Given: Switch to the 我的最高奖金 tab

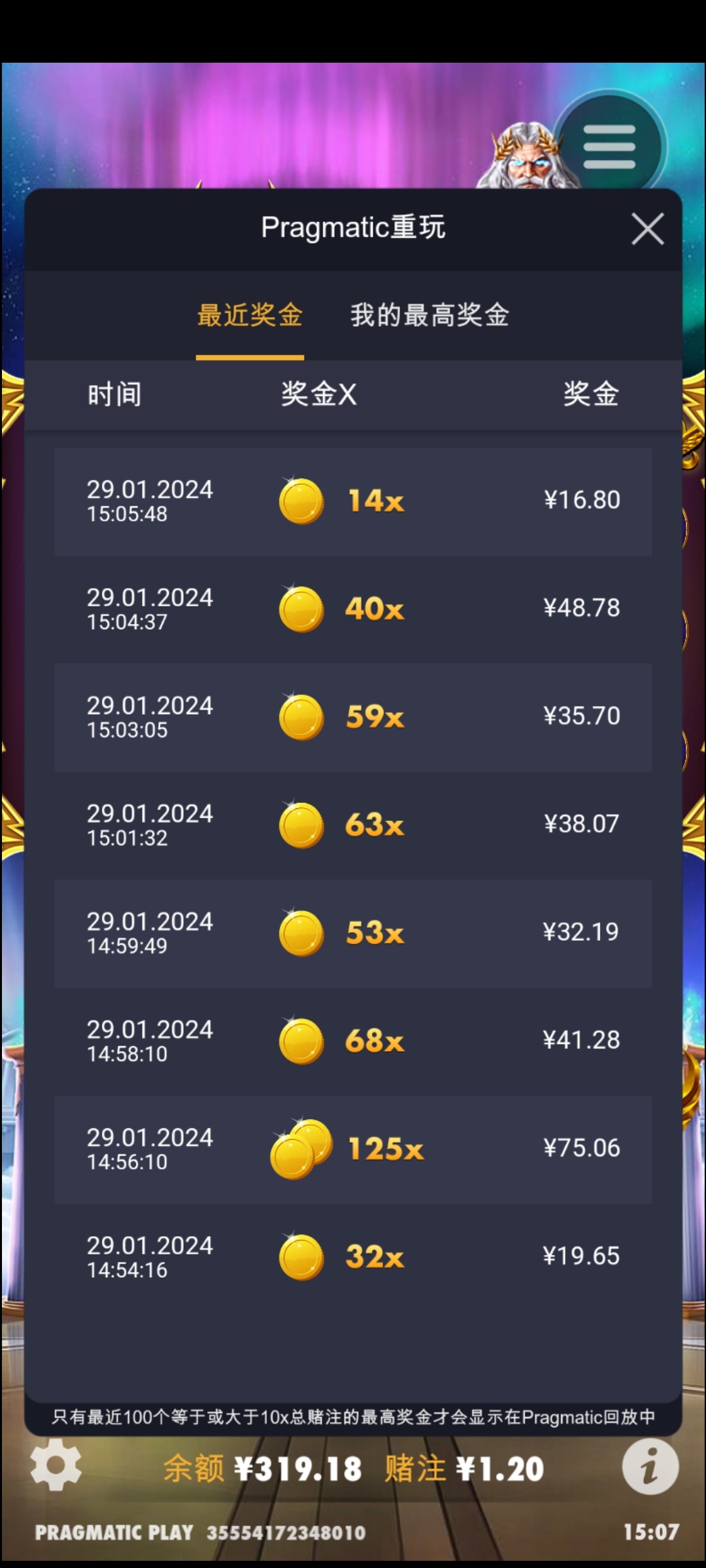Looking at the screenshot, I should click(x=429, y=315).
